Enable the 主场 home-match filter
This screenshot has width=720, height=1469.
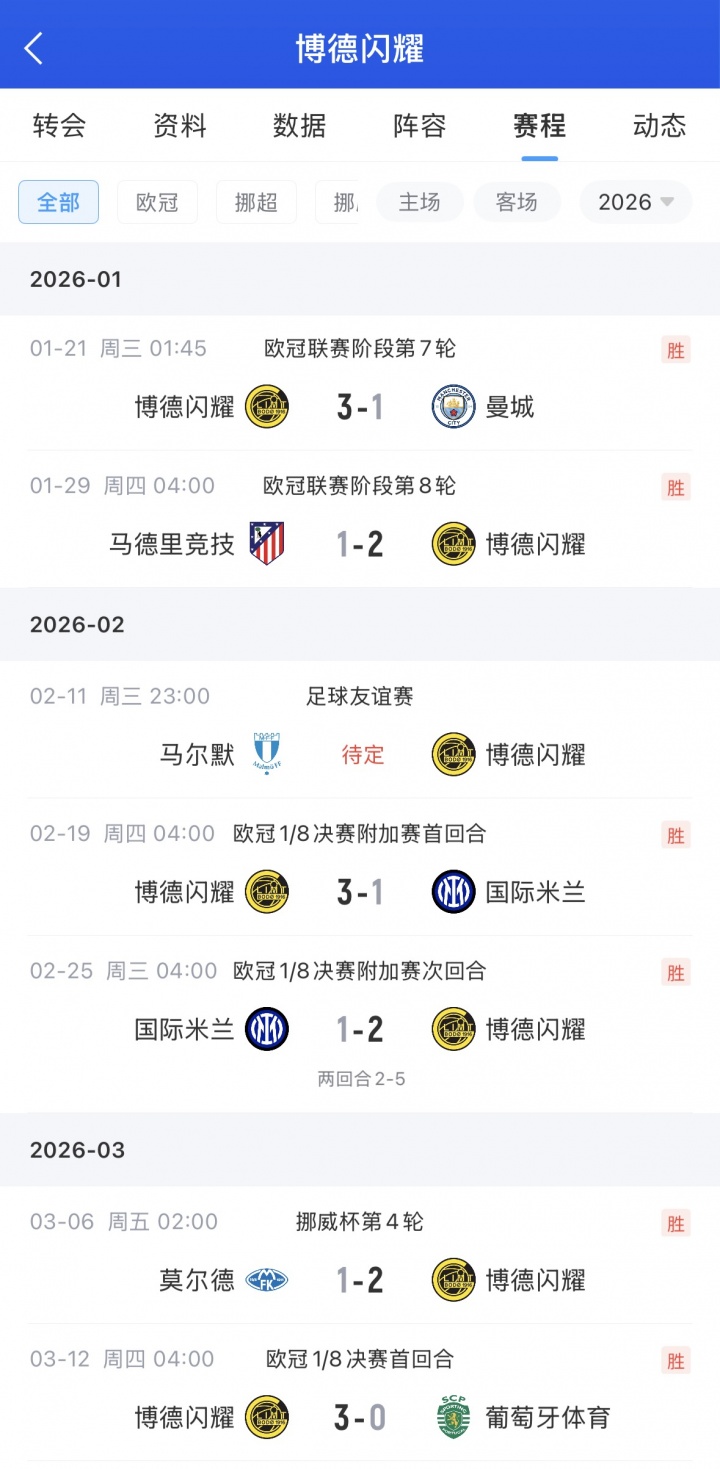click(420, 202)
